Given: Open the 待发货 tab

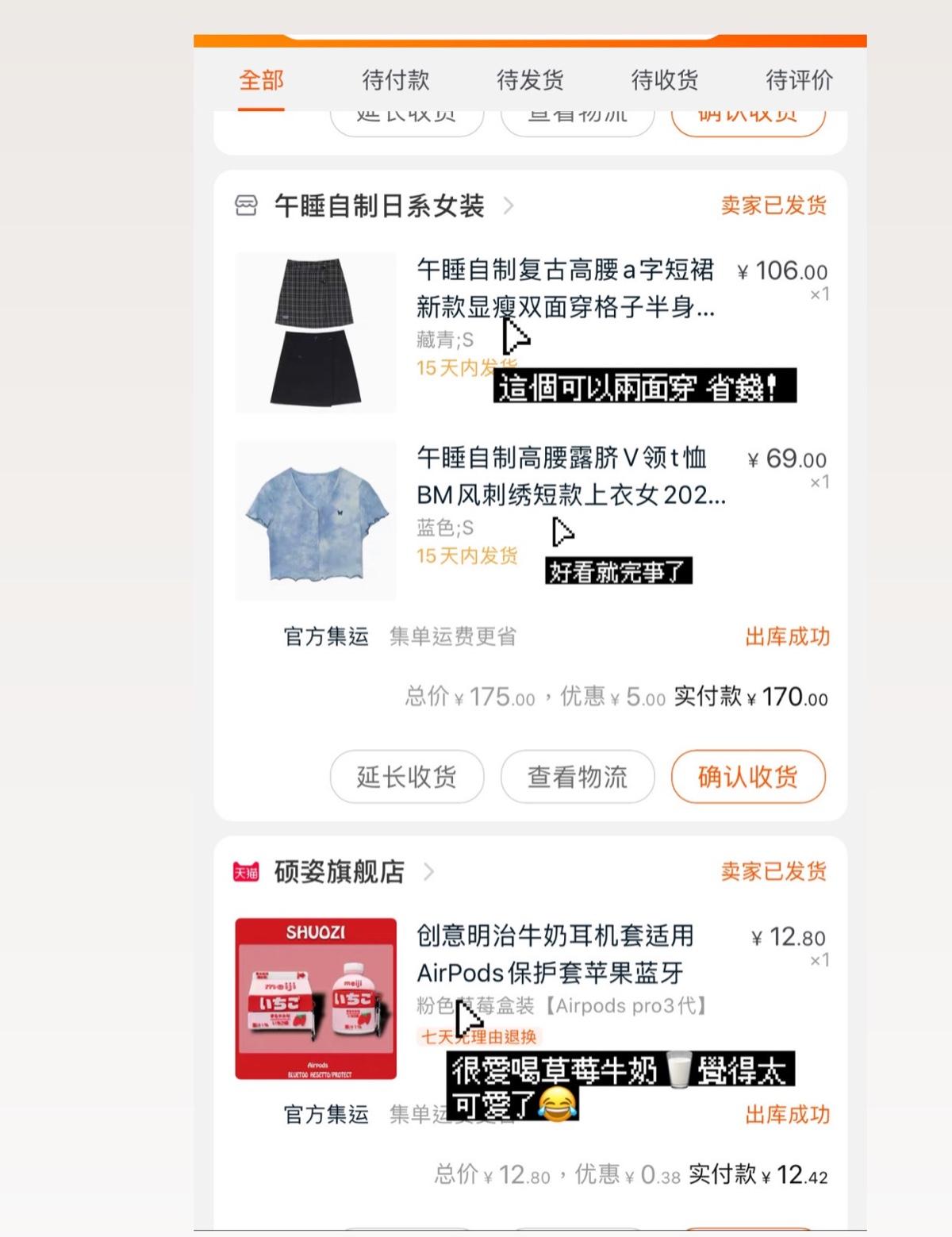Looking at the screenshot, I should coord(529,80).
